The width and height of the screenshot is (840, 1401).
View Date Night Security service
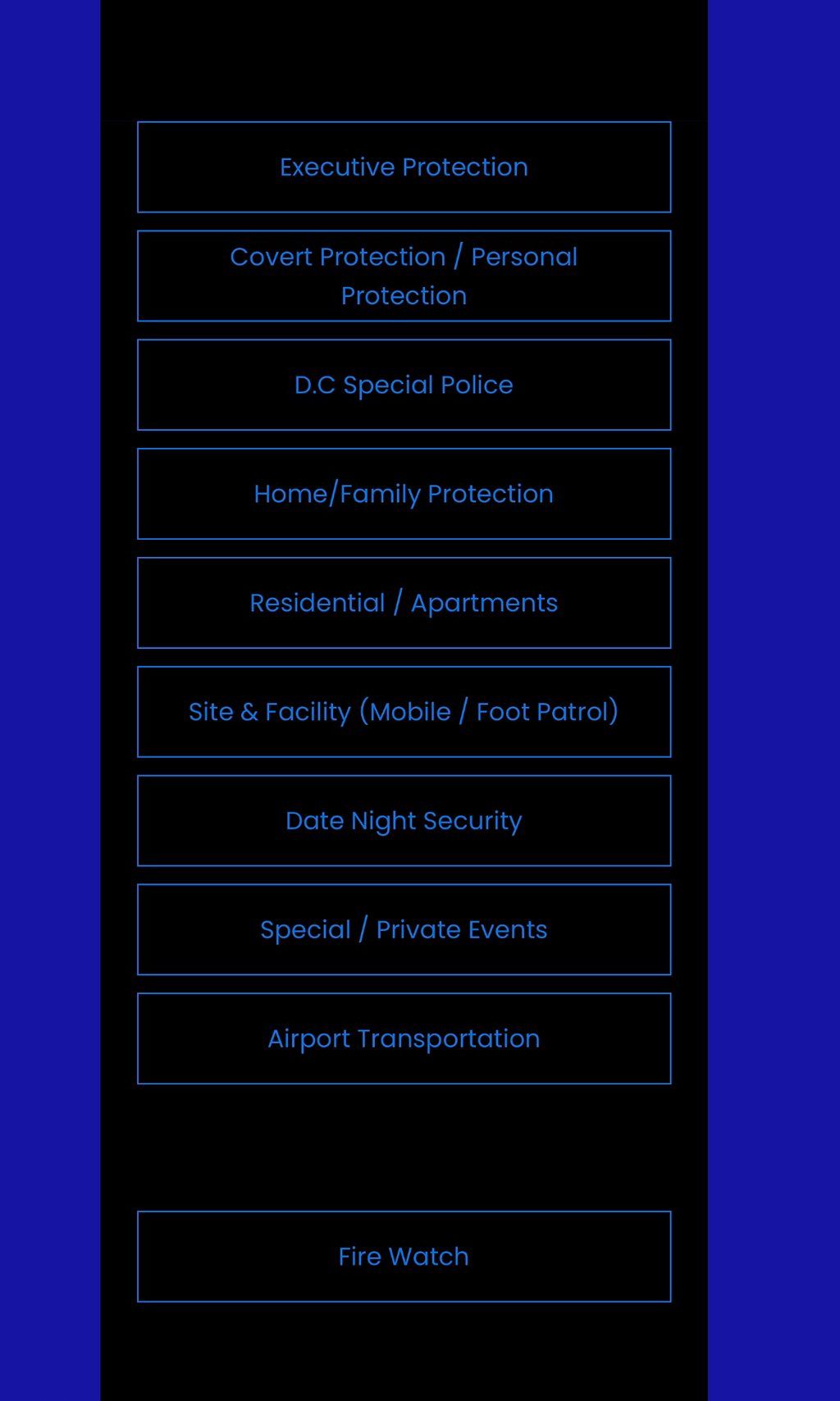tap(404, 821)
